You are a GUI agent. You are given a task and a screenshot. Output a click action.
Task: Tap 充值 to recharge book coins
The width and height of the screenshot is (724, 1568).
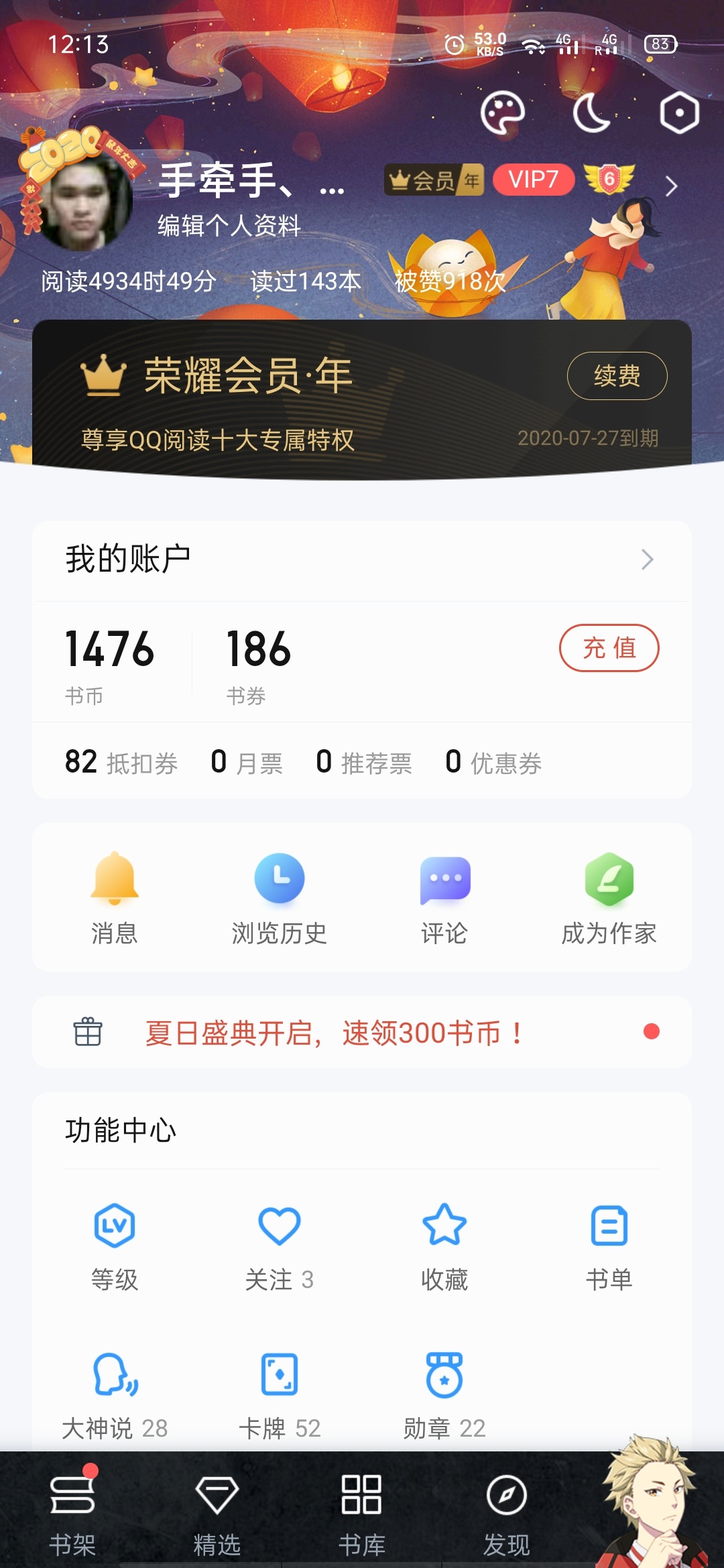[609, 648]
